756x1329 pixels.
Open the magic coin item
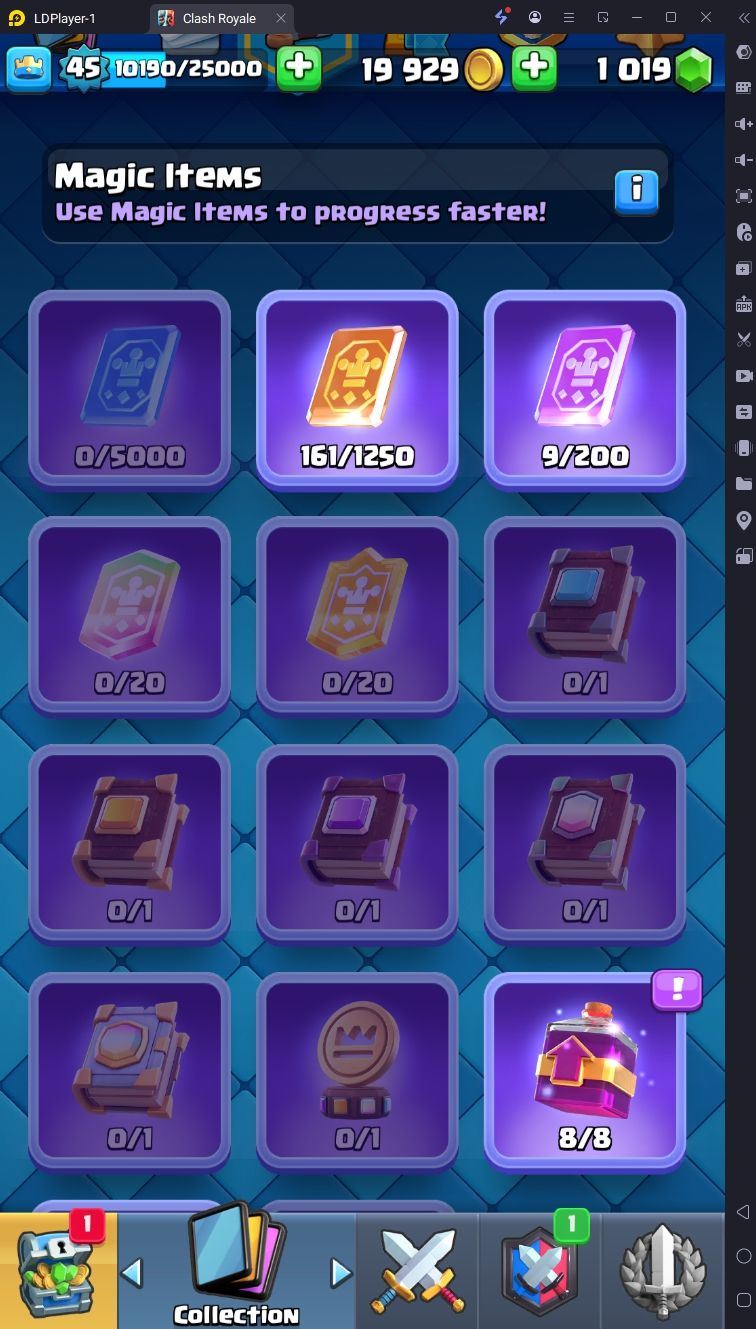(357, 1069)
